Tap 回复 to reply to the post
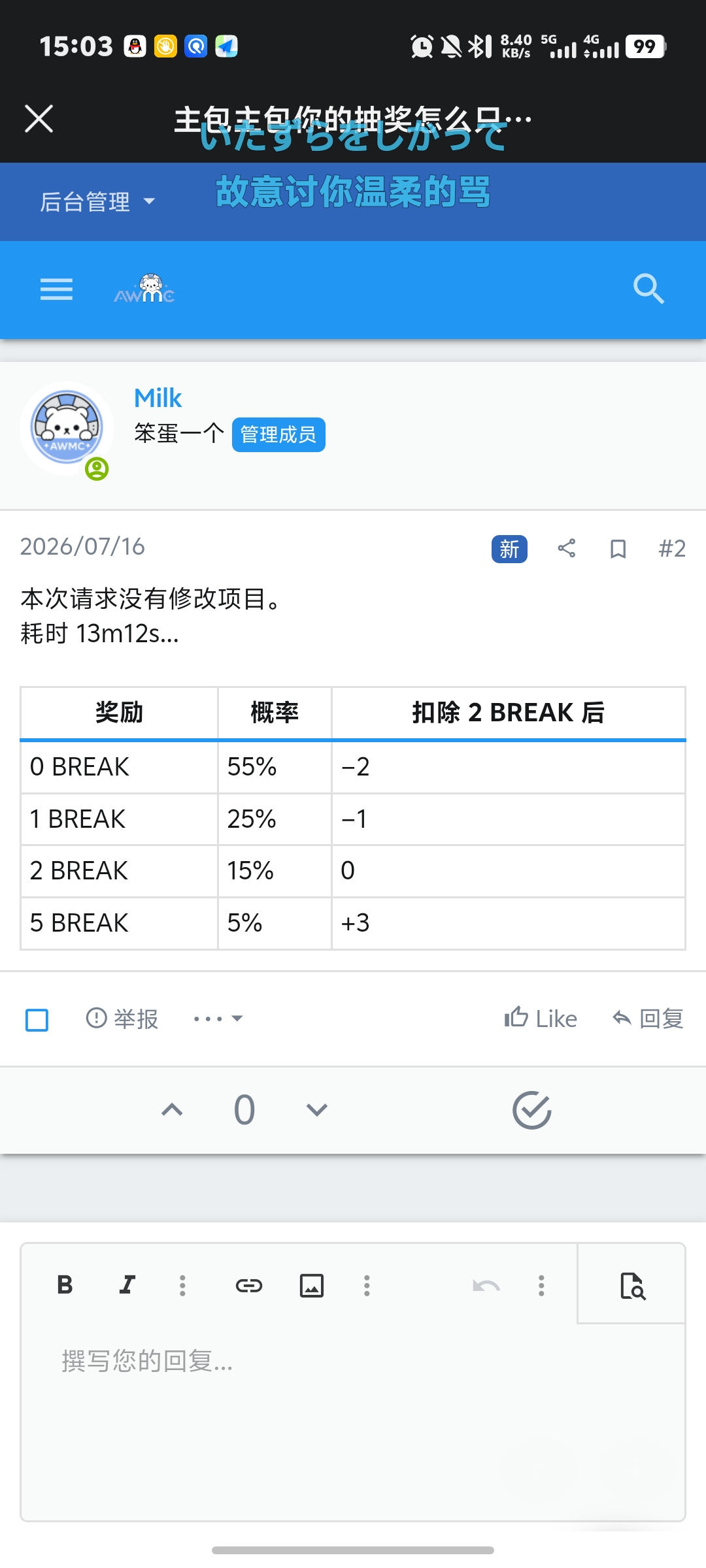This screenshot has height=1568, width=706. [x=648, y=1018]
